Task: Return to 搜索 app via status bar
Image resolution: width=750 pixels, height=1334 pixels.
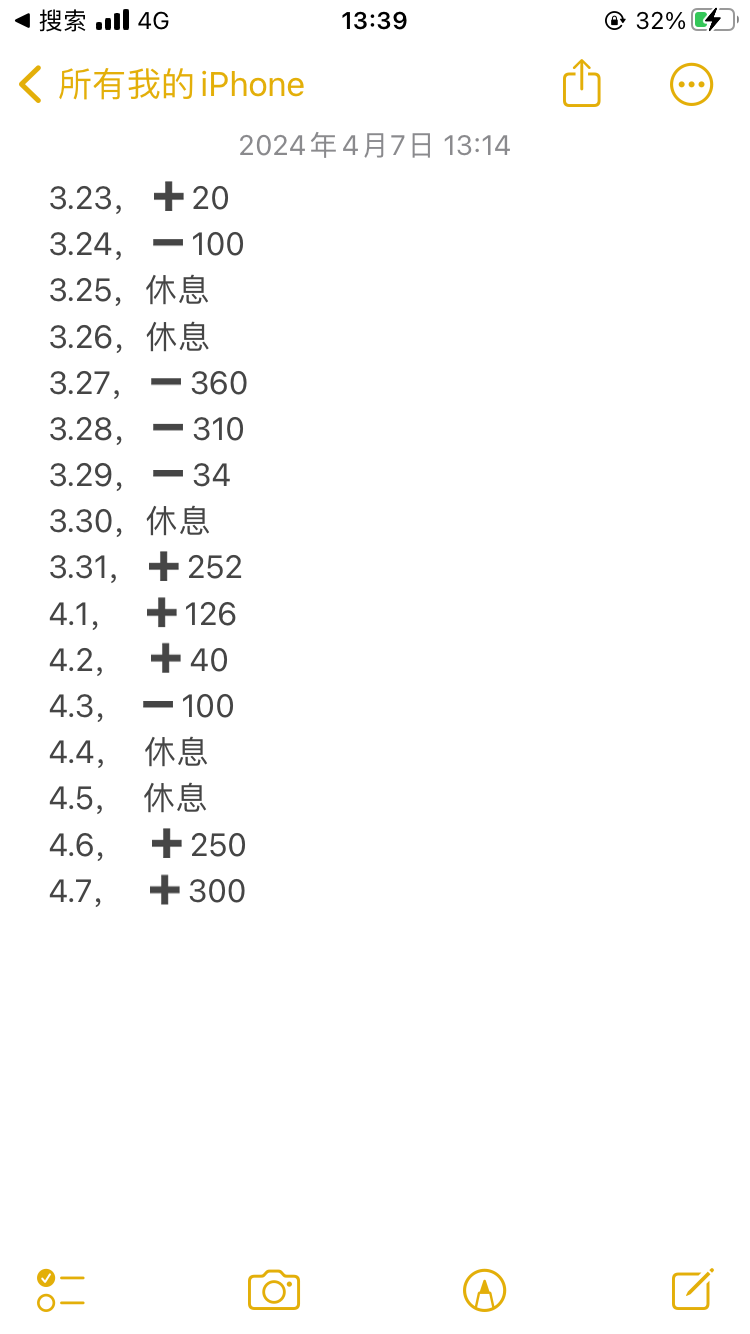Action: point(50,20)
